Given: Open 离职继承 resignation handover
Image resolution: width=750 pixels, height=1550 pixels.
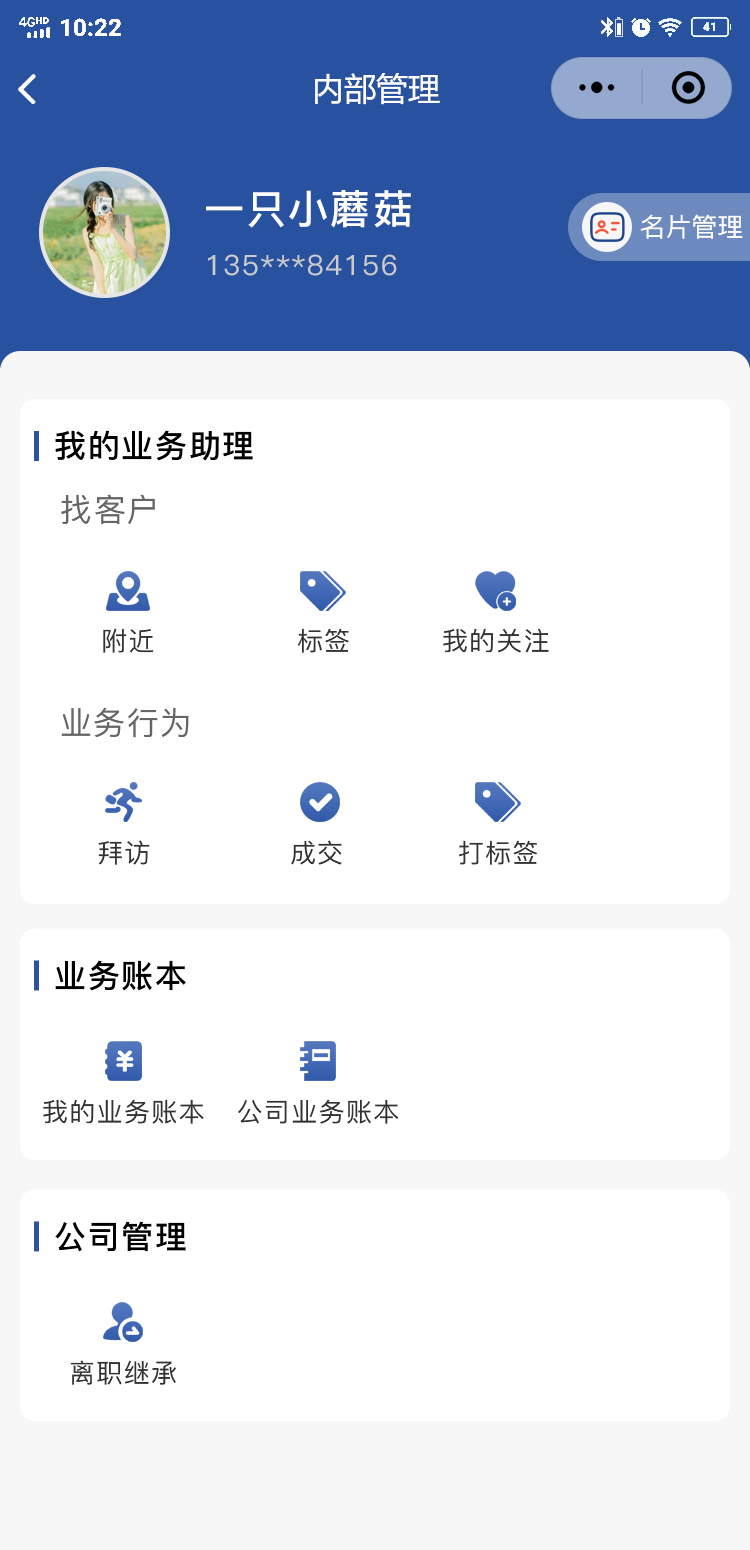Looking at the screenshot, I should tap(124, 1343).
